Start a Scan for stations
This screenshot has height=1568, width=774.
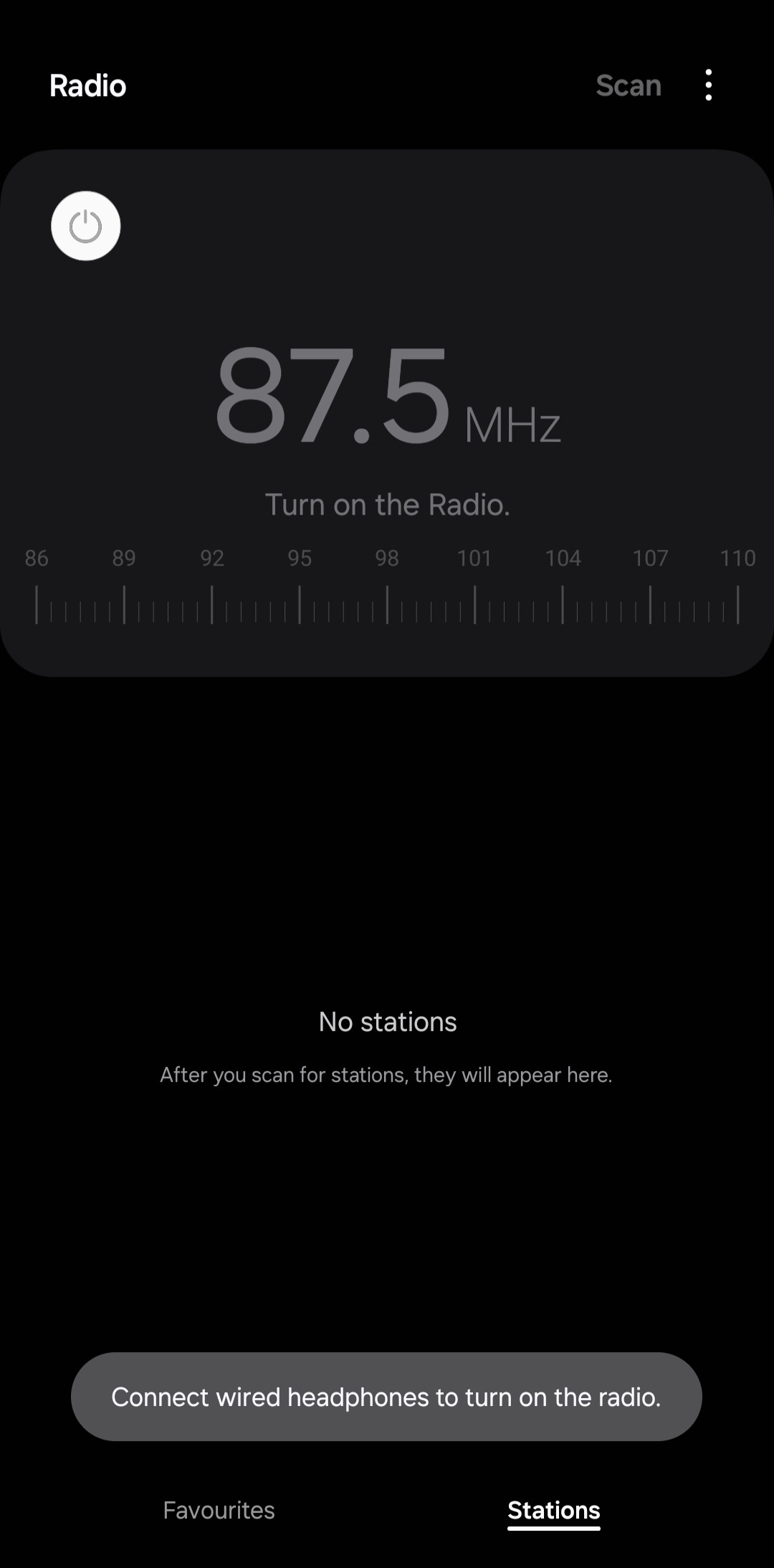628,85
